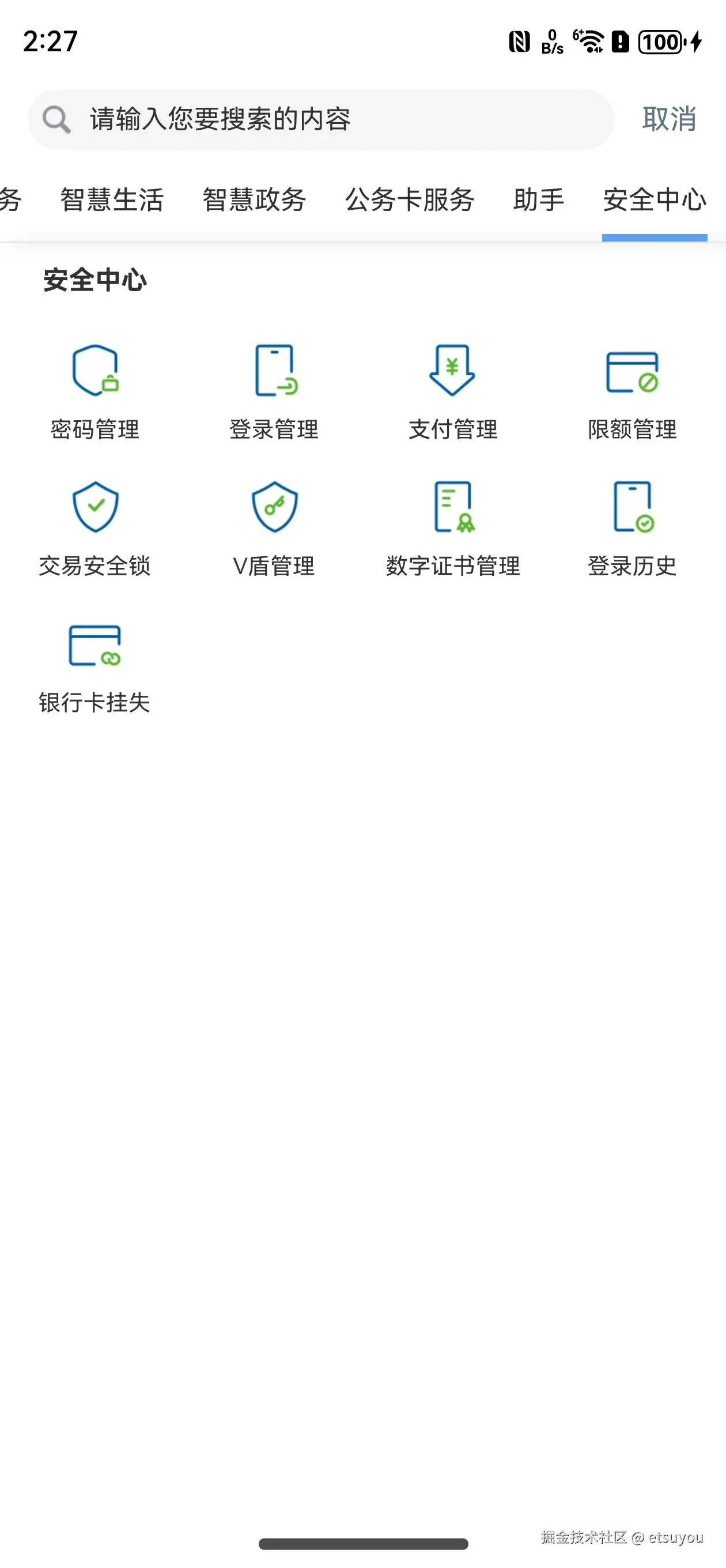Switch to the 智慧政务 tab

click(x=254, y=200)
